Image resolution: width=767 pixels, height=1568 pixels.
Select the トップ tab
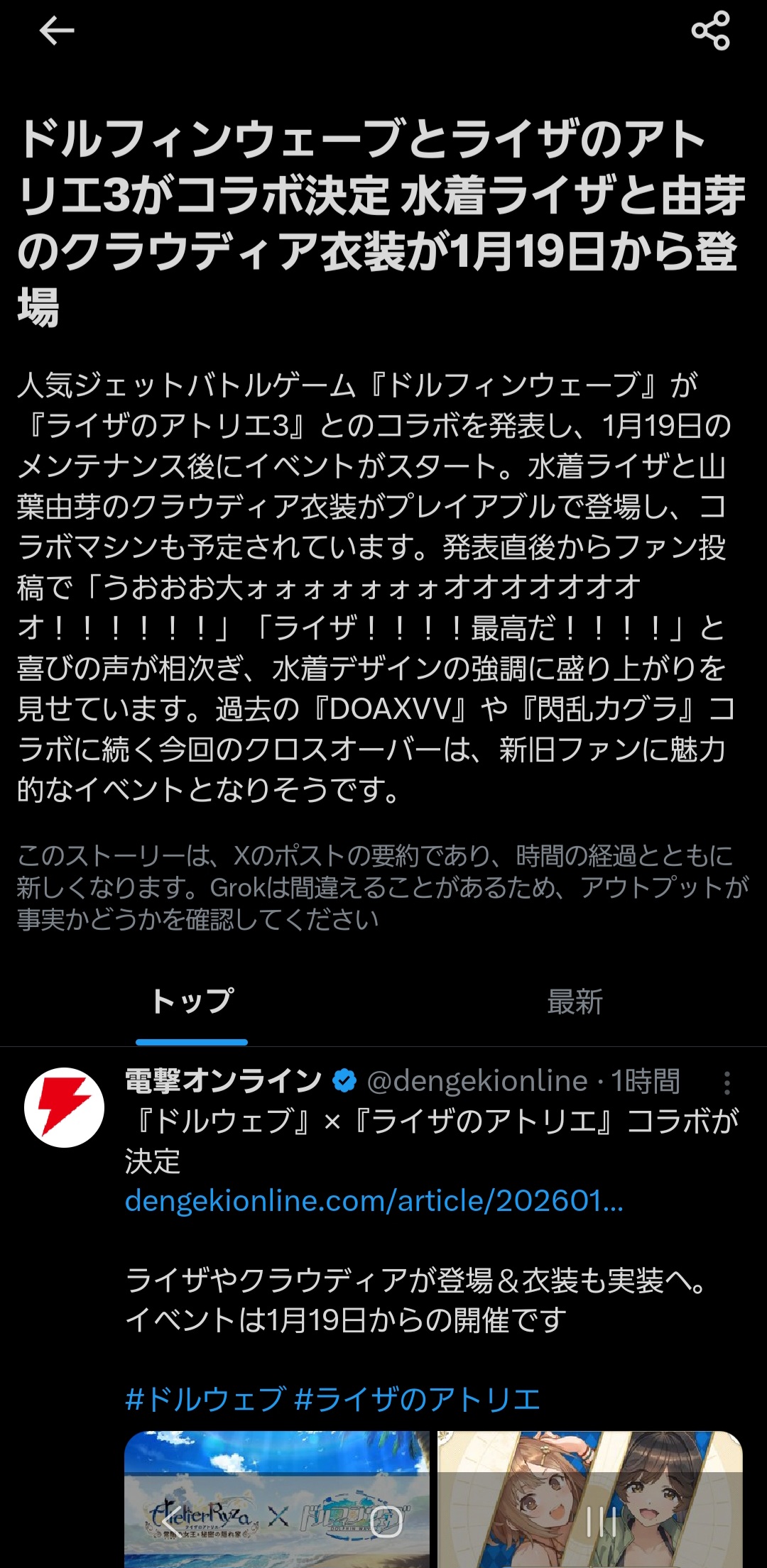(x=192, y=1002)
